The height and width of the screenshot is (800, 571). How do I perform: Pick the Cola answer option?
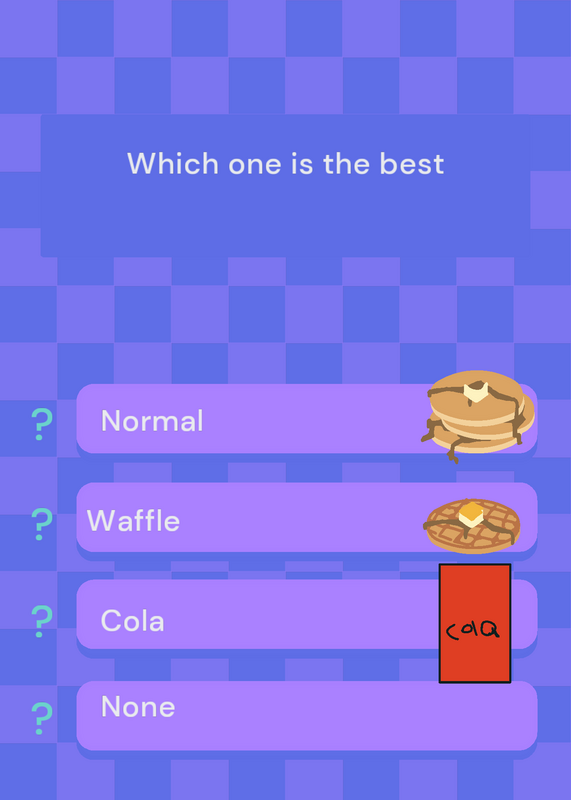307,614
